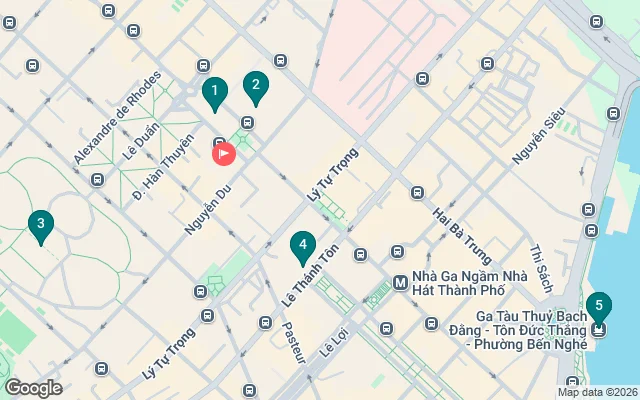Open map marker number 5 by the river
This screenshot has width=640, height=400.
point(598,308)
